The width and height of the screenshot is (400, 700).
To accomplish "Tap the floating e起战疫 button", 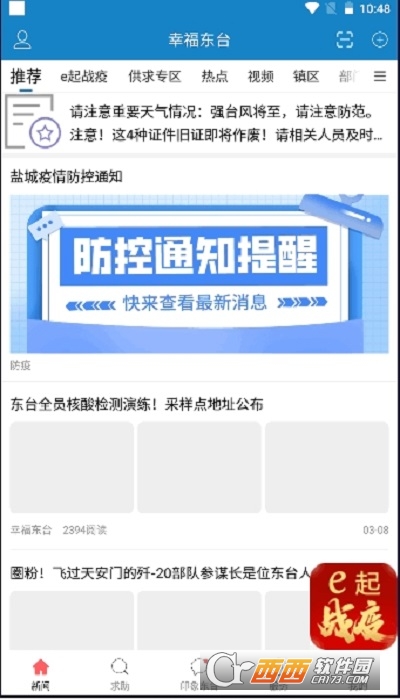I will 354,606.
